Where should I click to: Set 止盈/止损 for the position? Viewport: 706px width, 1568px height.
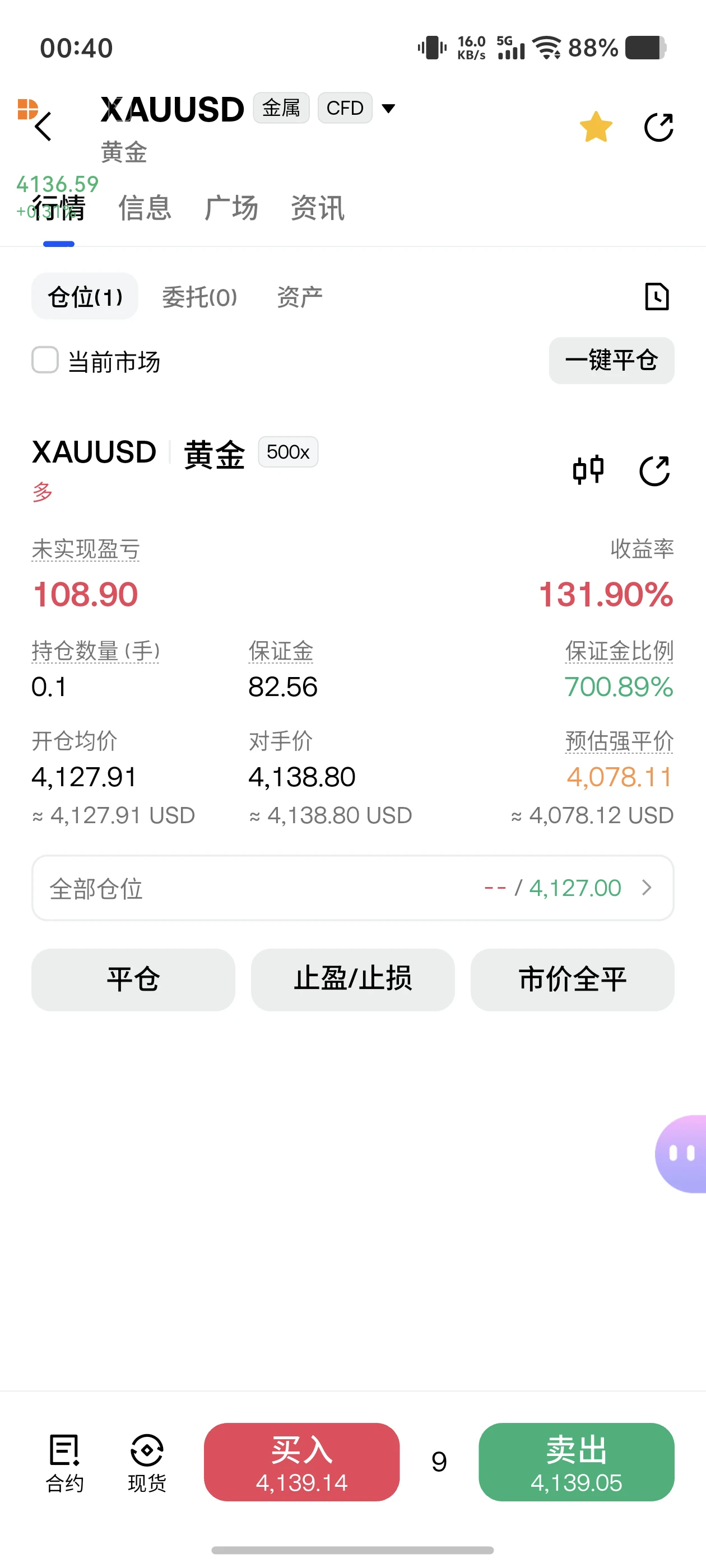point(352,979)
